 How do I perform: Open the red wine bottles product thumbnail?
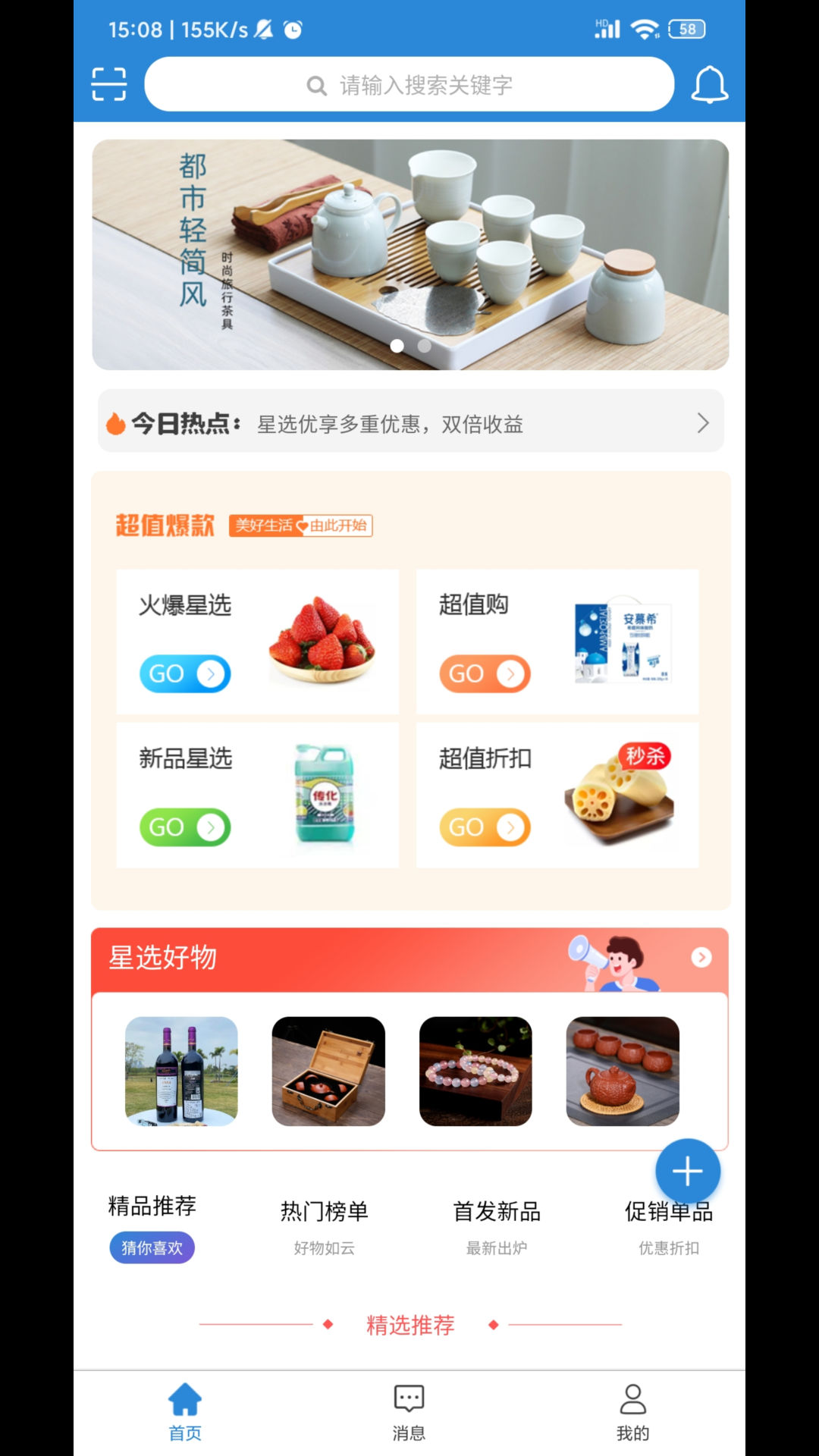pyautogui.click(x=181, y=1071)
